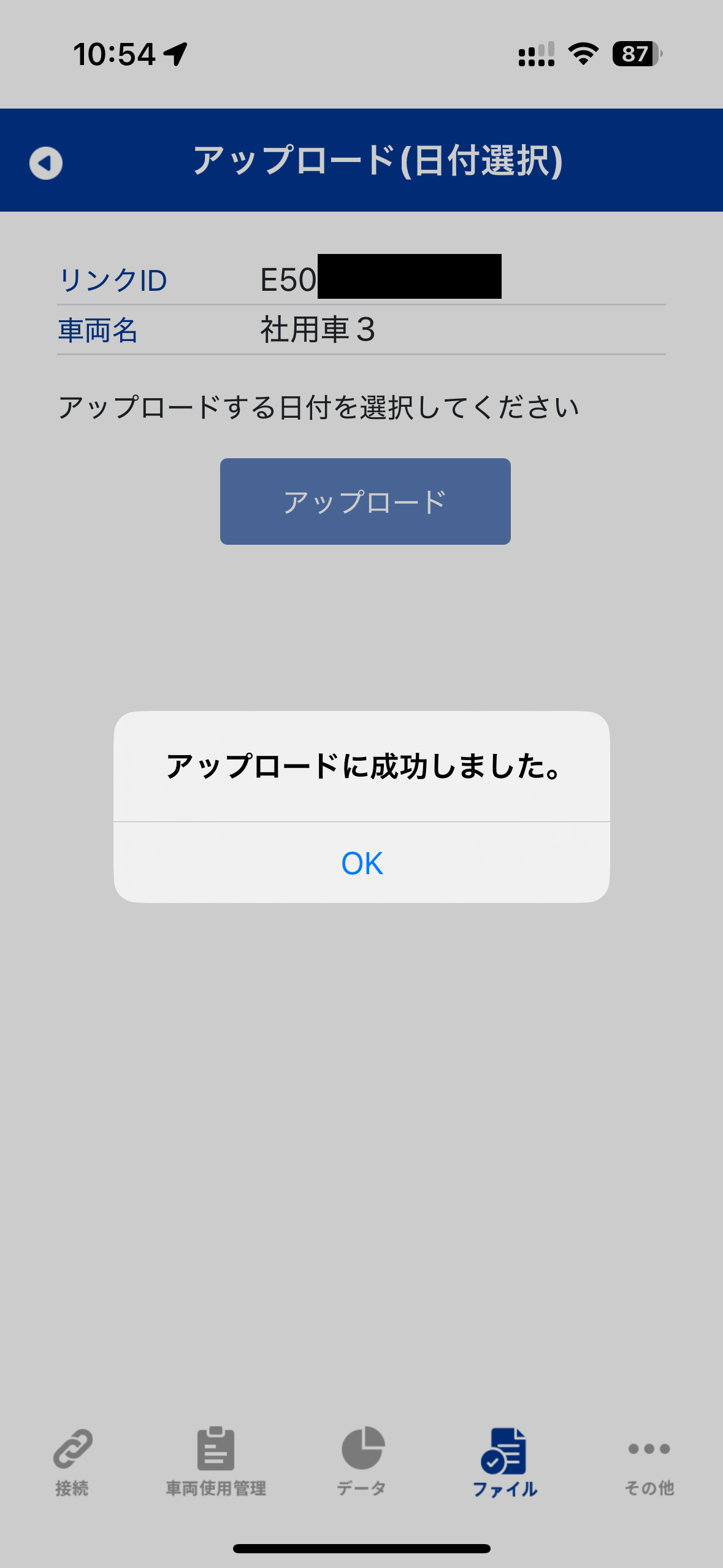Go back using the header arrow

tap(46, 163)
